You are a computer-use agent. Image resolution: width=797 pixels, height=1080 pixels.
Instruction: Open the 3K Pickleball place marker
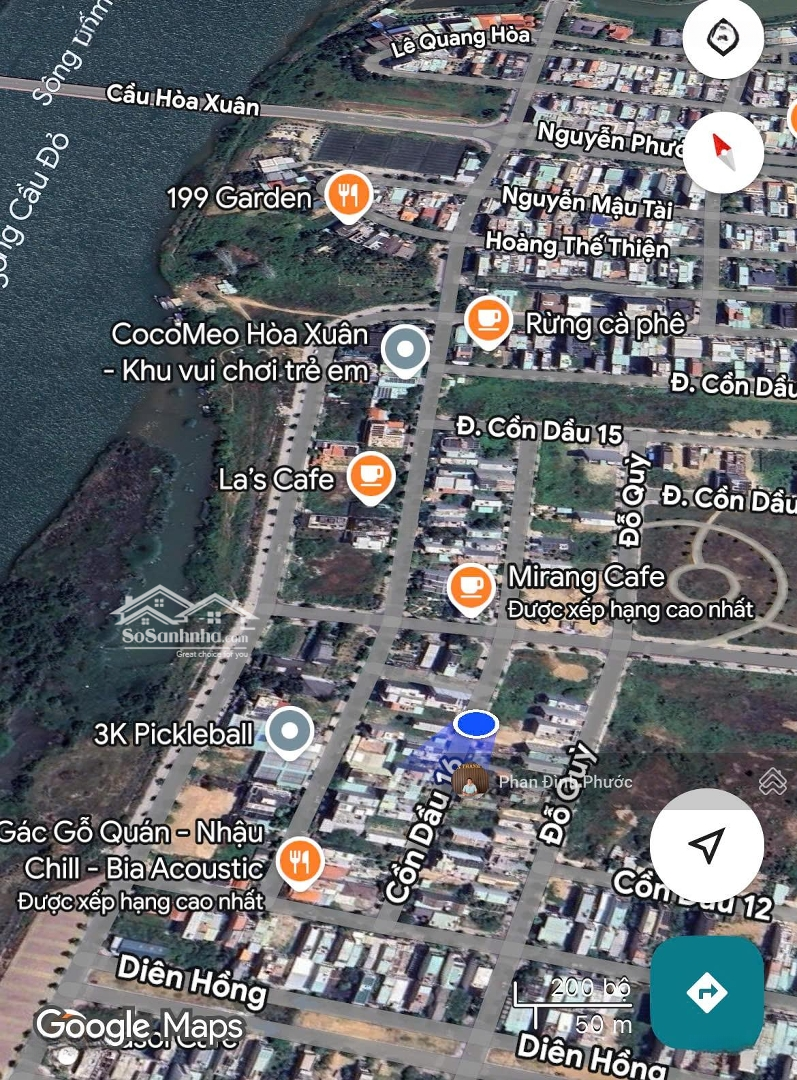[x=290, y=732]
